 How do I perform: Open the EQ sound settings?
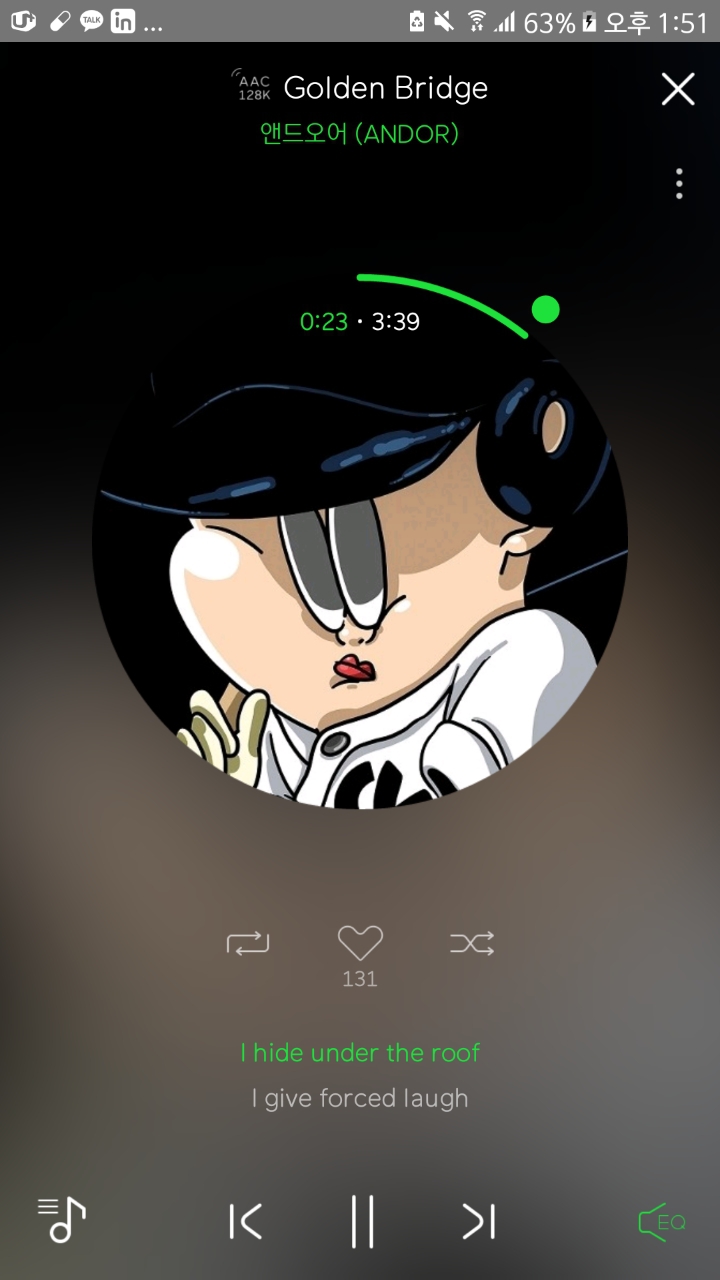coord(661,1222)
